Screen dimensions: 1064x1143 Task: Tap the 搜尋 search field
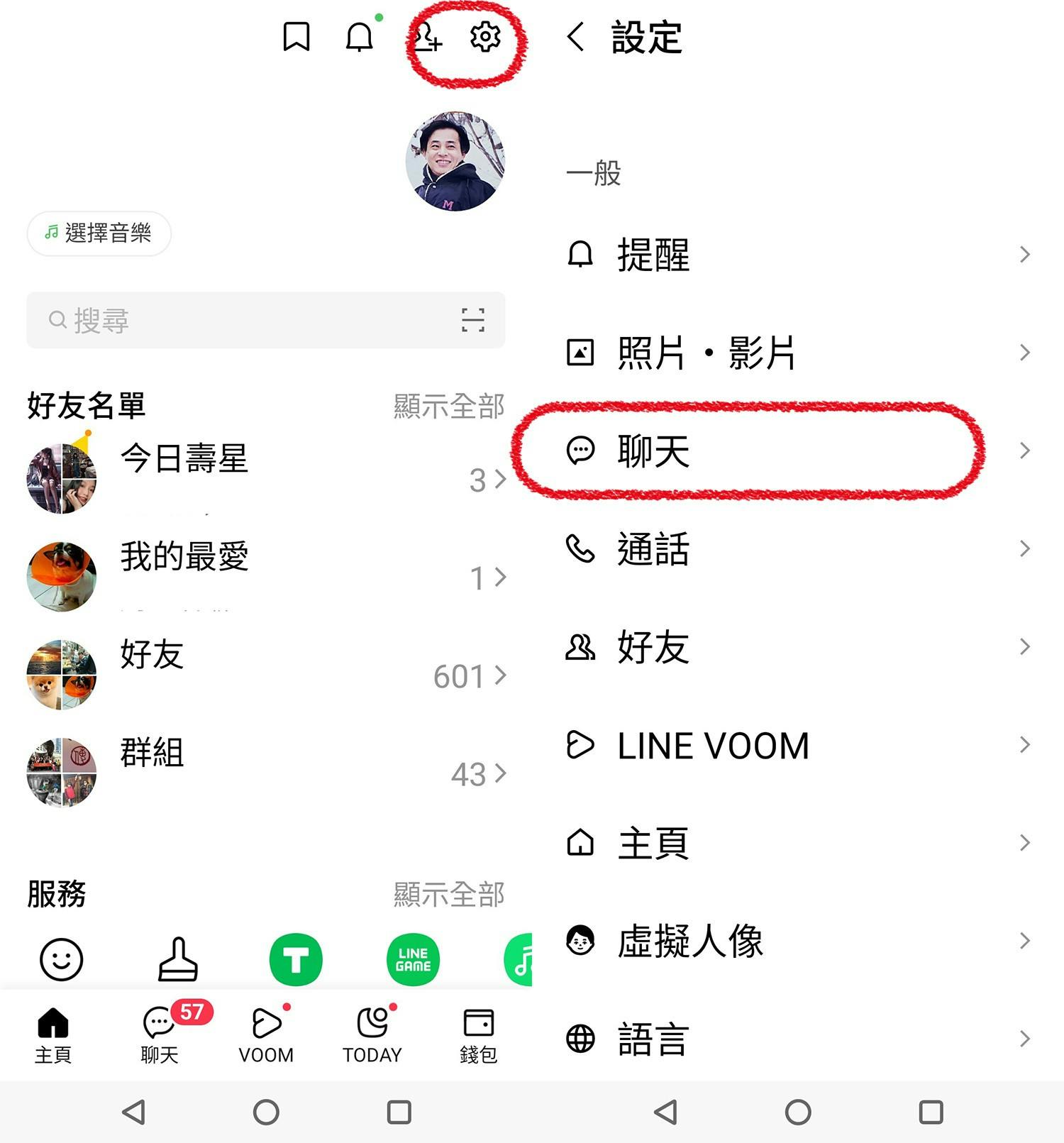tap(241, 321)
